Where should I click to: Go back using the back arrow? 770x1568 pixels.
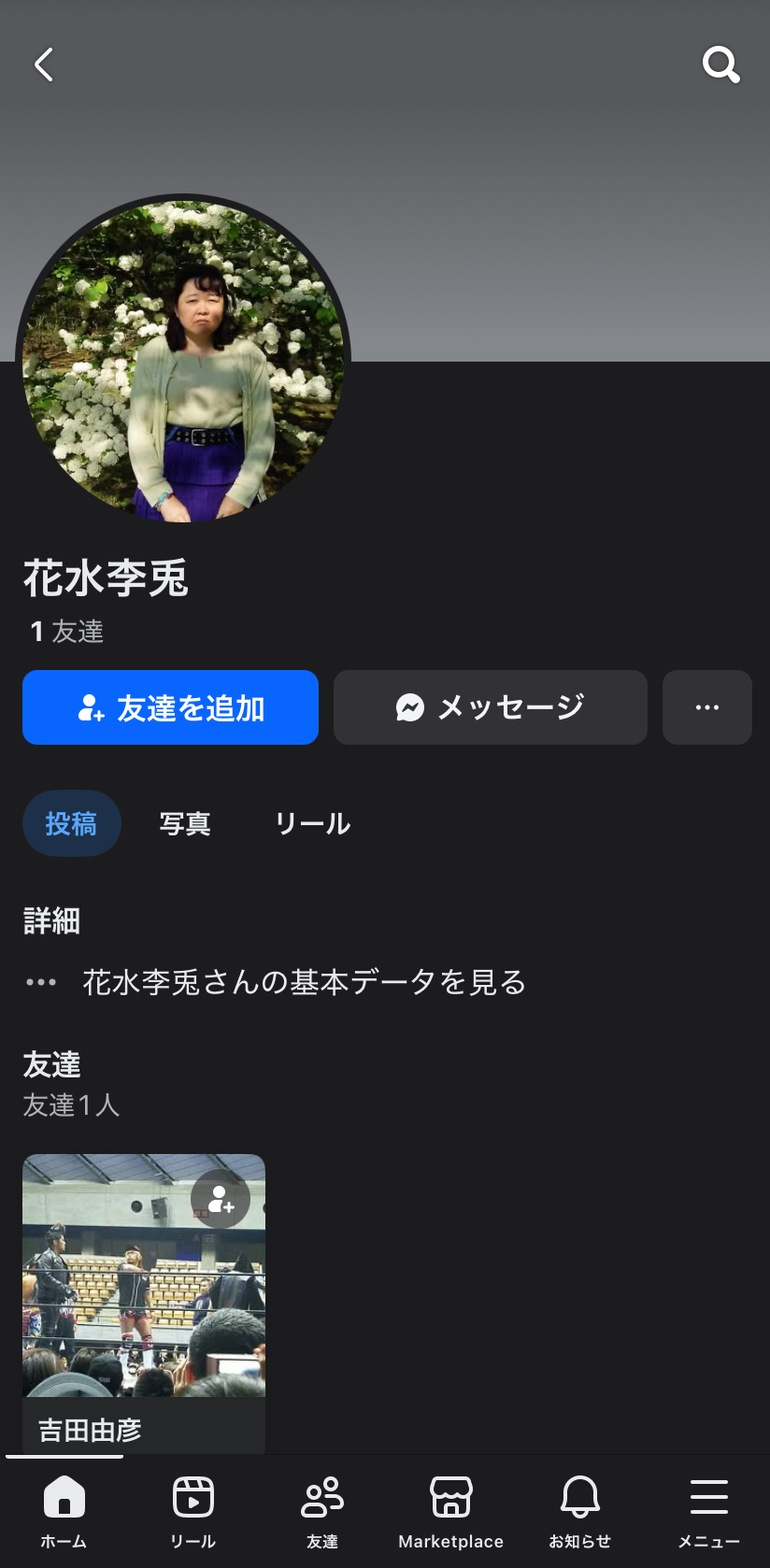[44, 64]
